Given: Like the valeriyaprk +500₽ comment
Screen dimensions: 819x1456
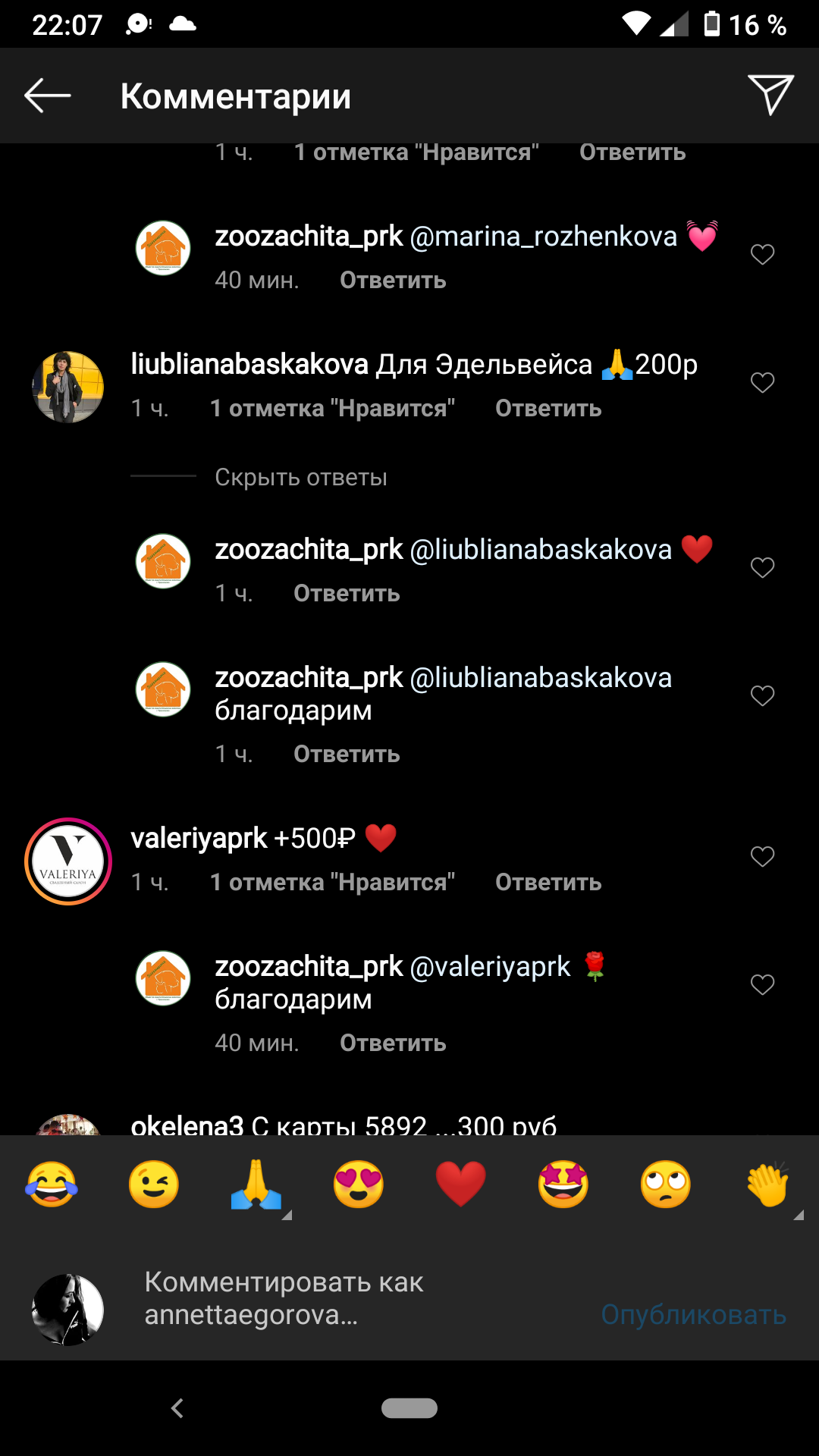Looking at the screenshot, I should click(762, 857).
